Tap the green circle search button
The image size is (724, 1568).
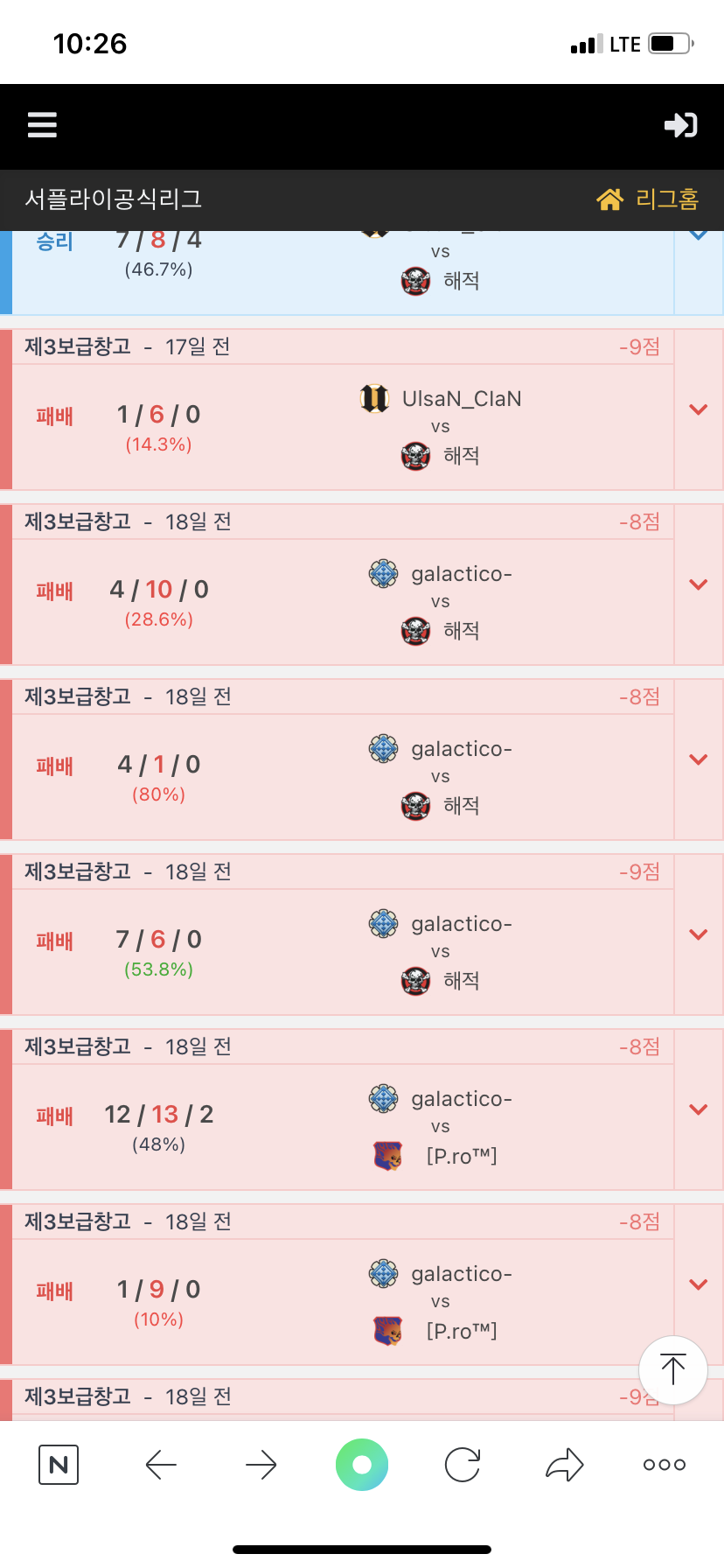pyautogui.click(x=361, y=1465)
